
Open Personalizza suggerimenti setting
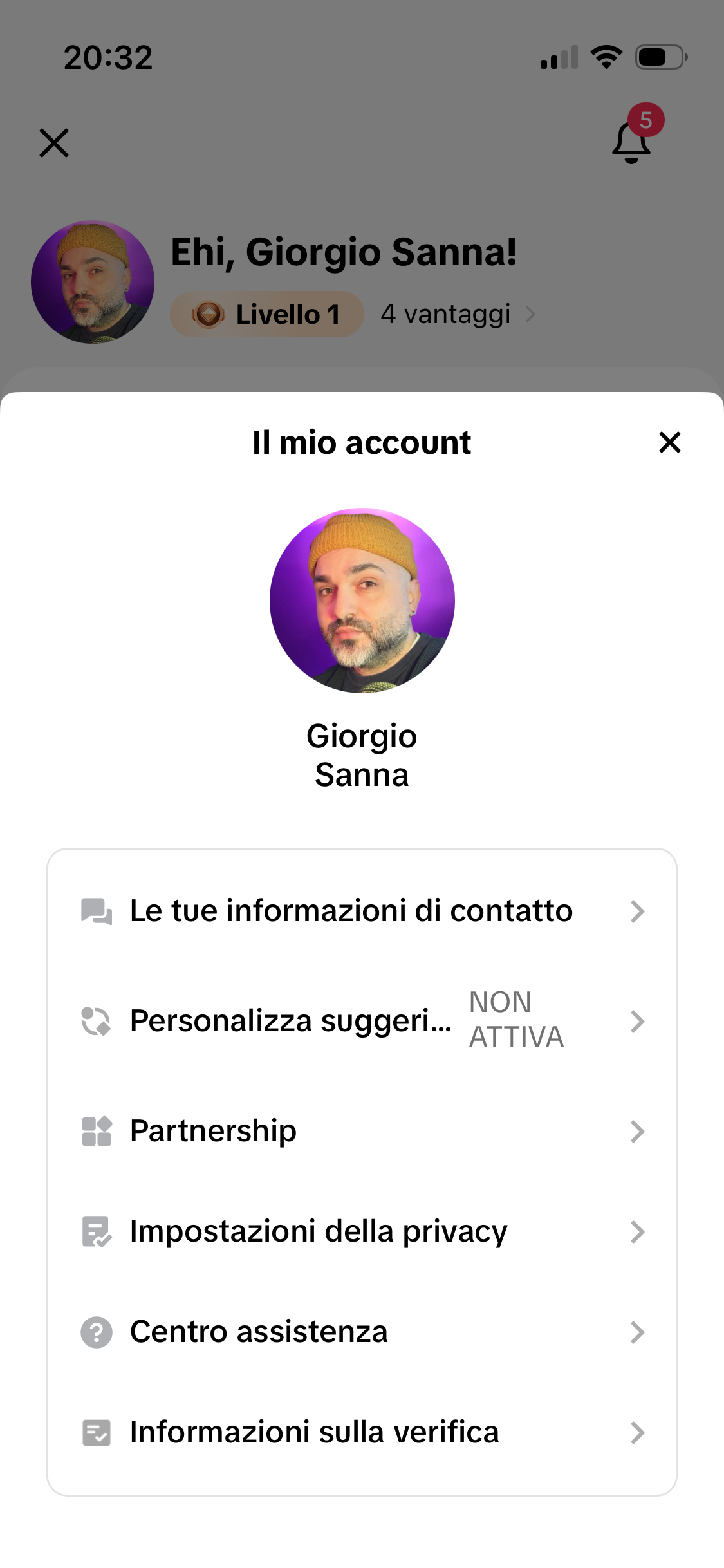point(362,1021)
